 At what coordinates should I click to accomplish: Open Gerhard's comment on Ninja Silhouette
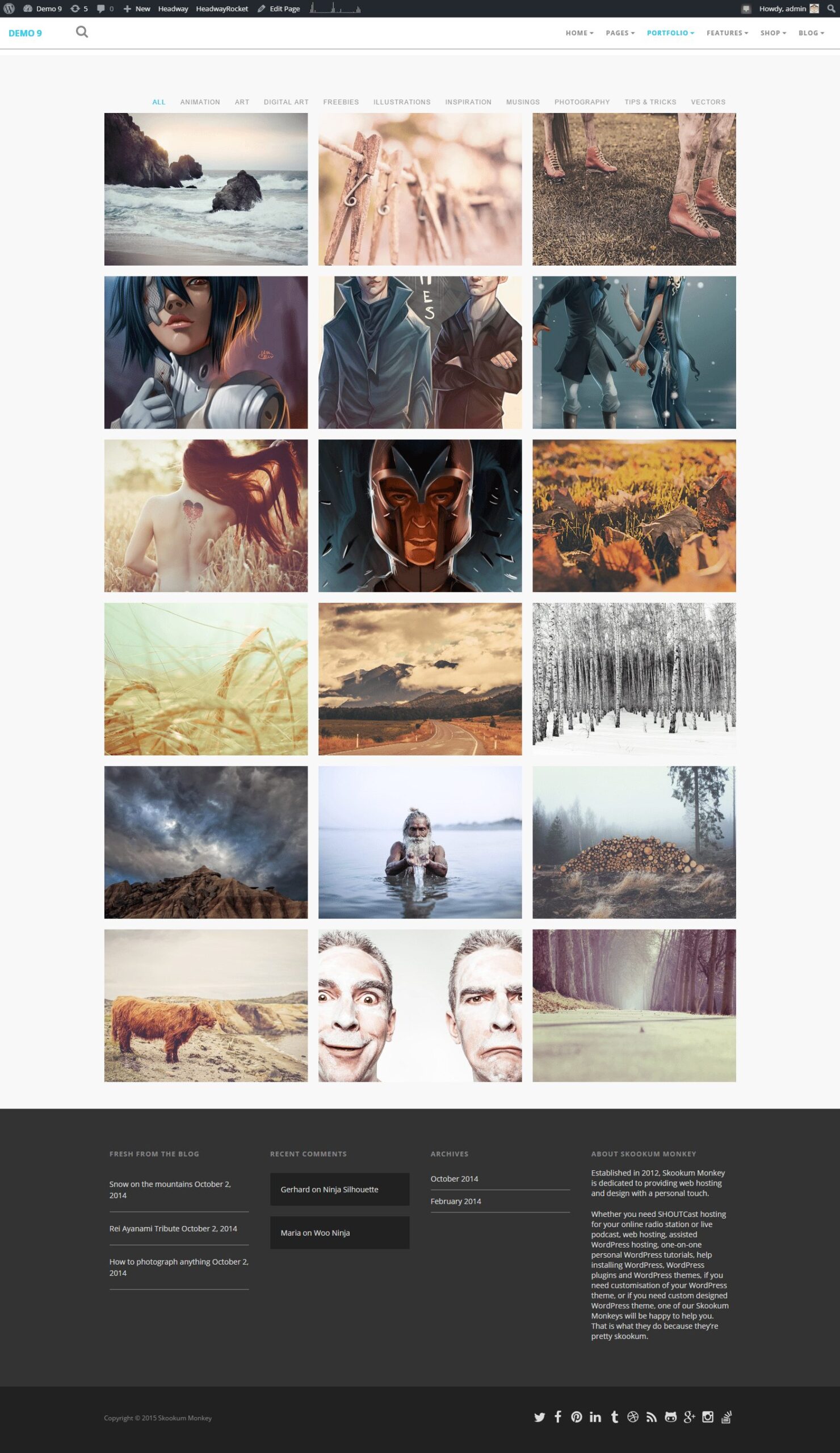(329, 1190)
